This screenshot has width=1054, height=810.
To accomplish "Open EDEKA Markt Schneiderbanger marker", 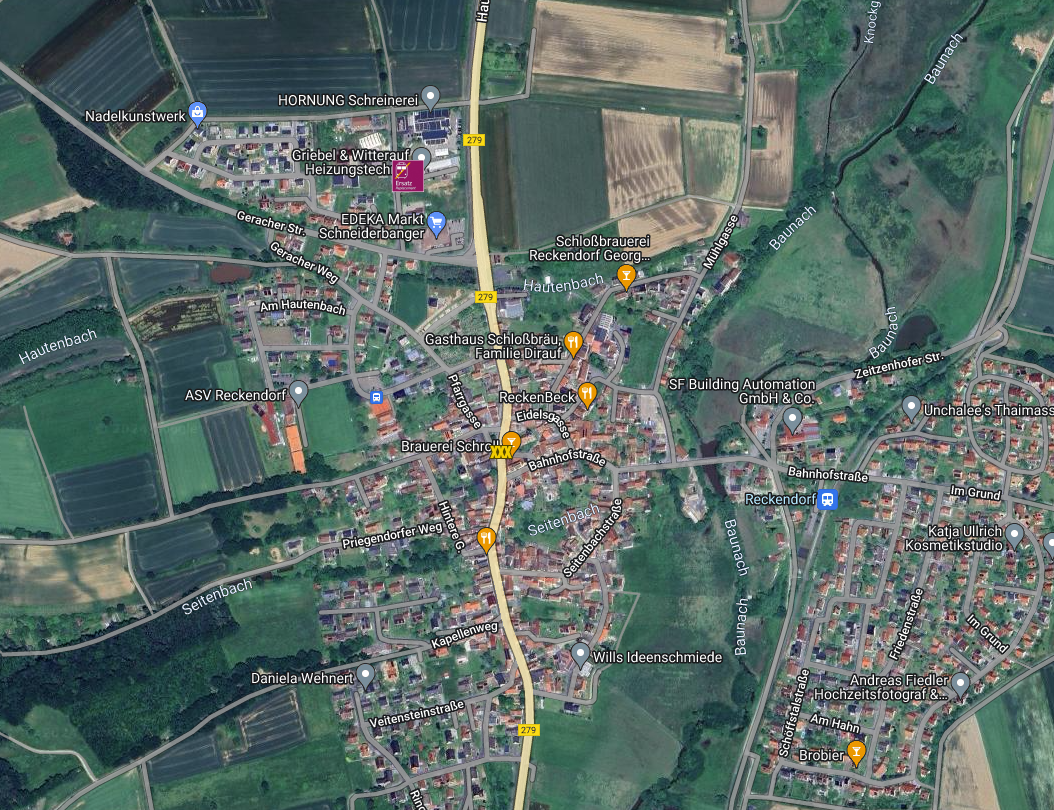I will [x=436, y=221].
